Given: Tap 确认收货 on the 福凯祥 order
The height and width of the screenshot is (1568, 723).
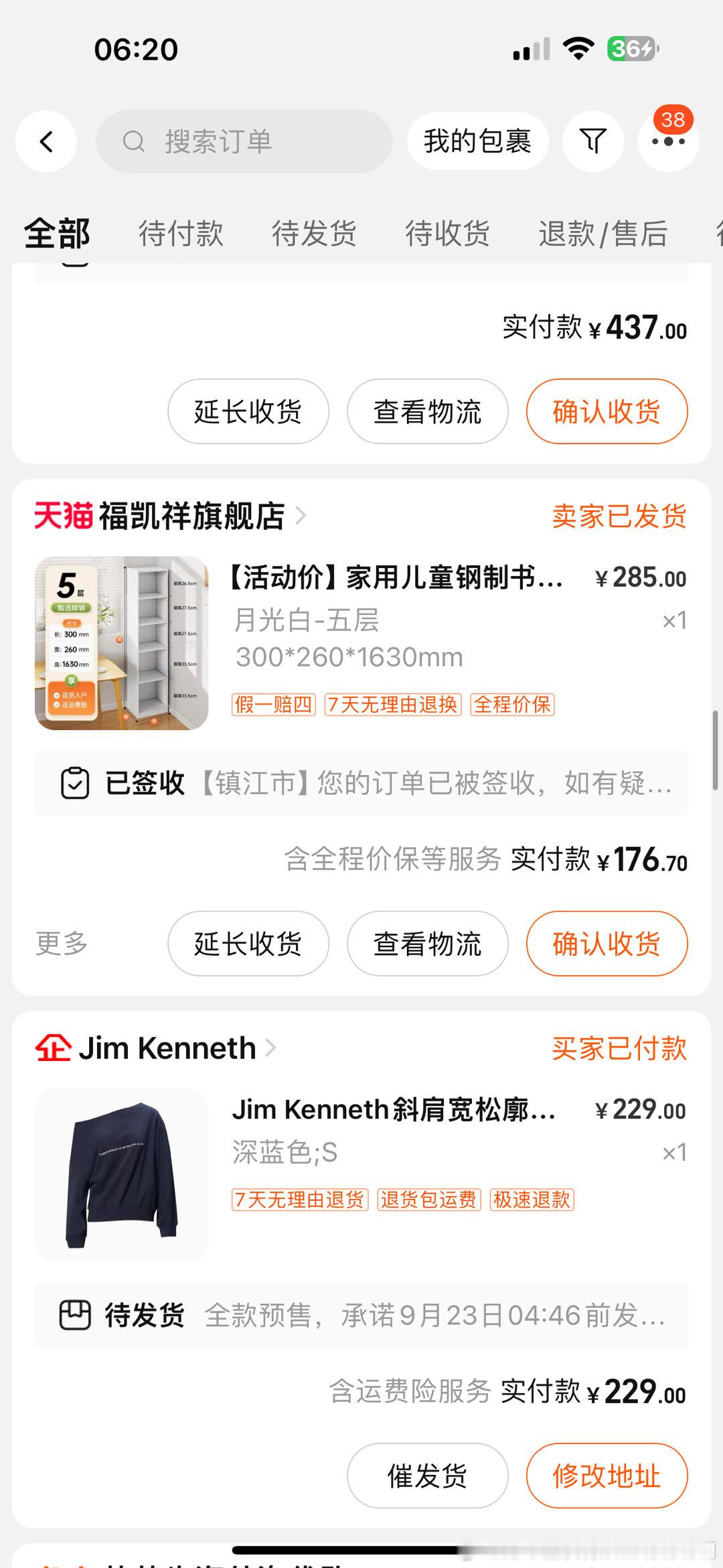Looking at the screenshot, I should click(607, 943).
